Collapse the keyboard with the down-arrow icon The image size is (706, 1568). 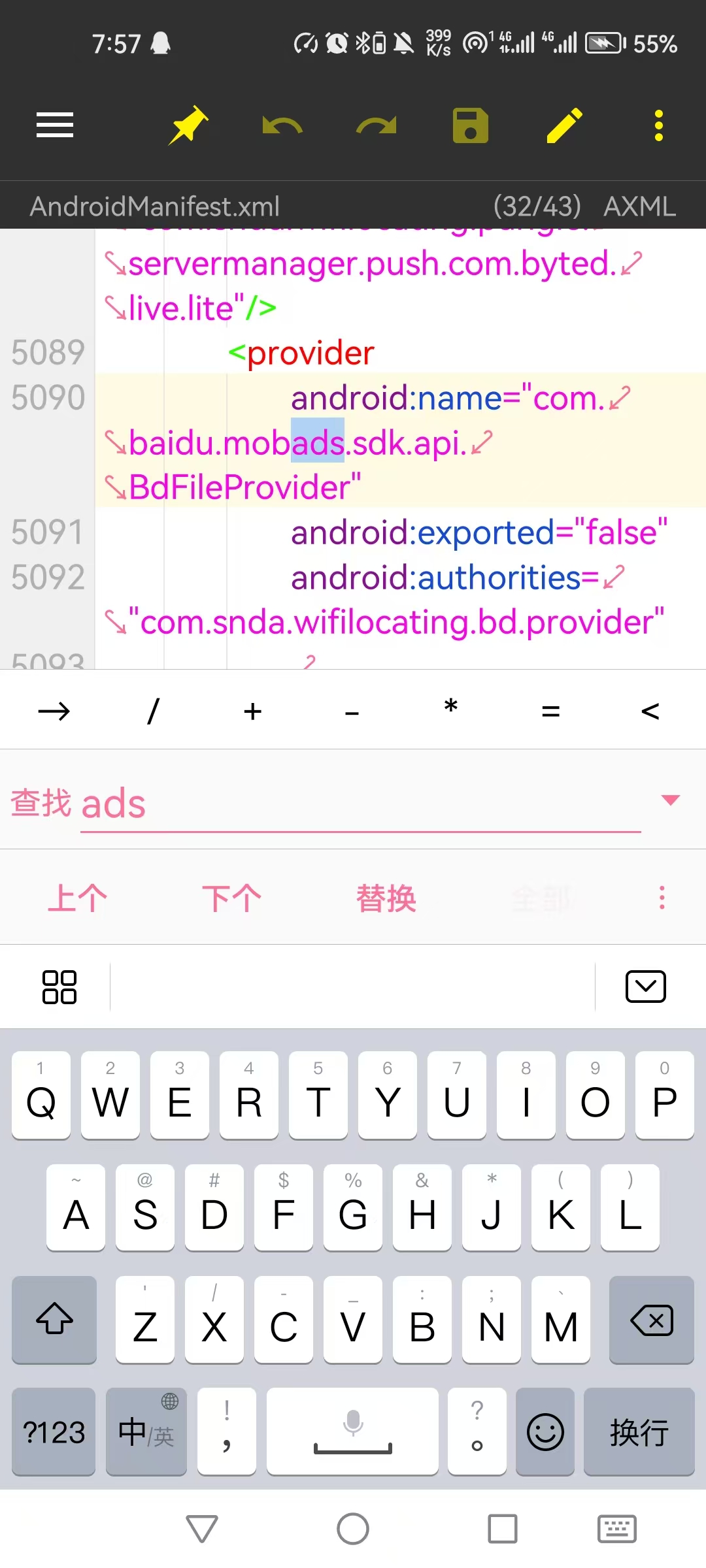[x=646, y=987]
